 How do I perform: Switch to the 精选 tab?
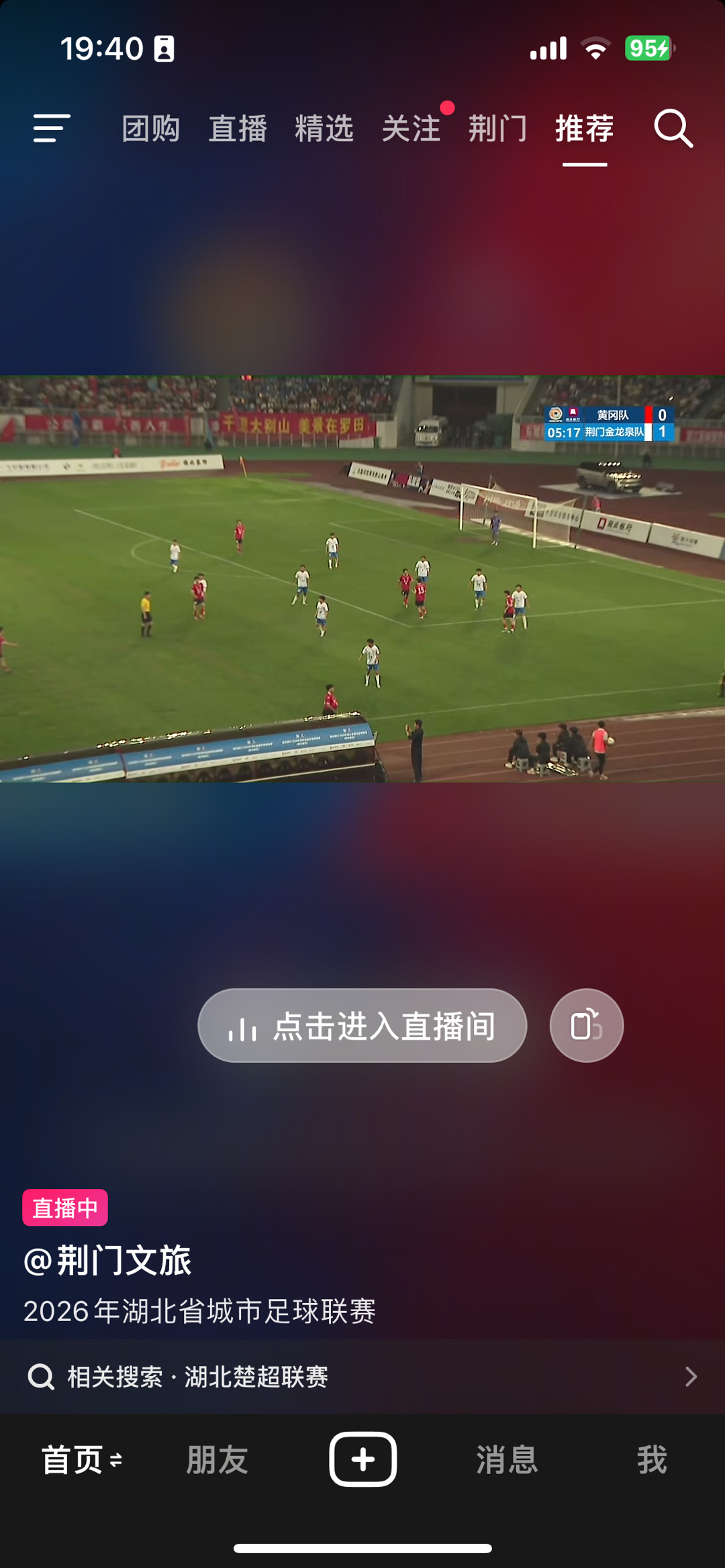point(324,128)
